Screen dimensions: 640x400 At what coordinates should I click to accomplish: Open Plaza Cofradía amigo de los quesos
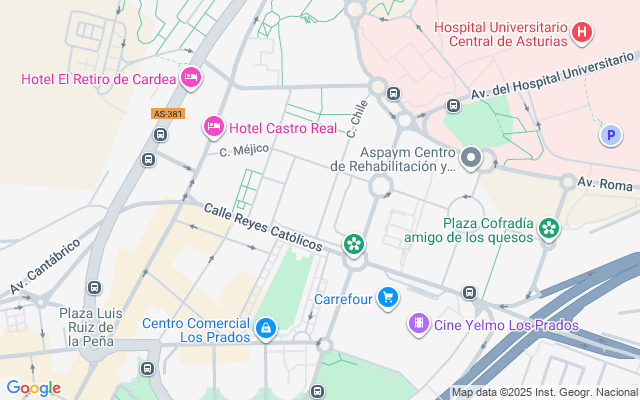coord(549,229)
